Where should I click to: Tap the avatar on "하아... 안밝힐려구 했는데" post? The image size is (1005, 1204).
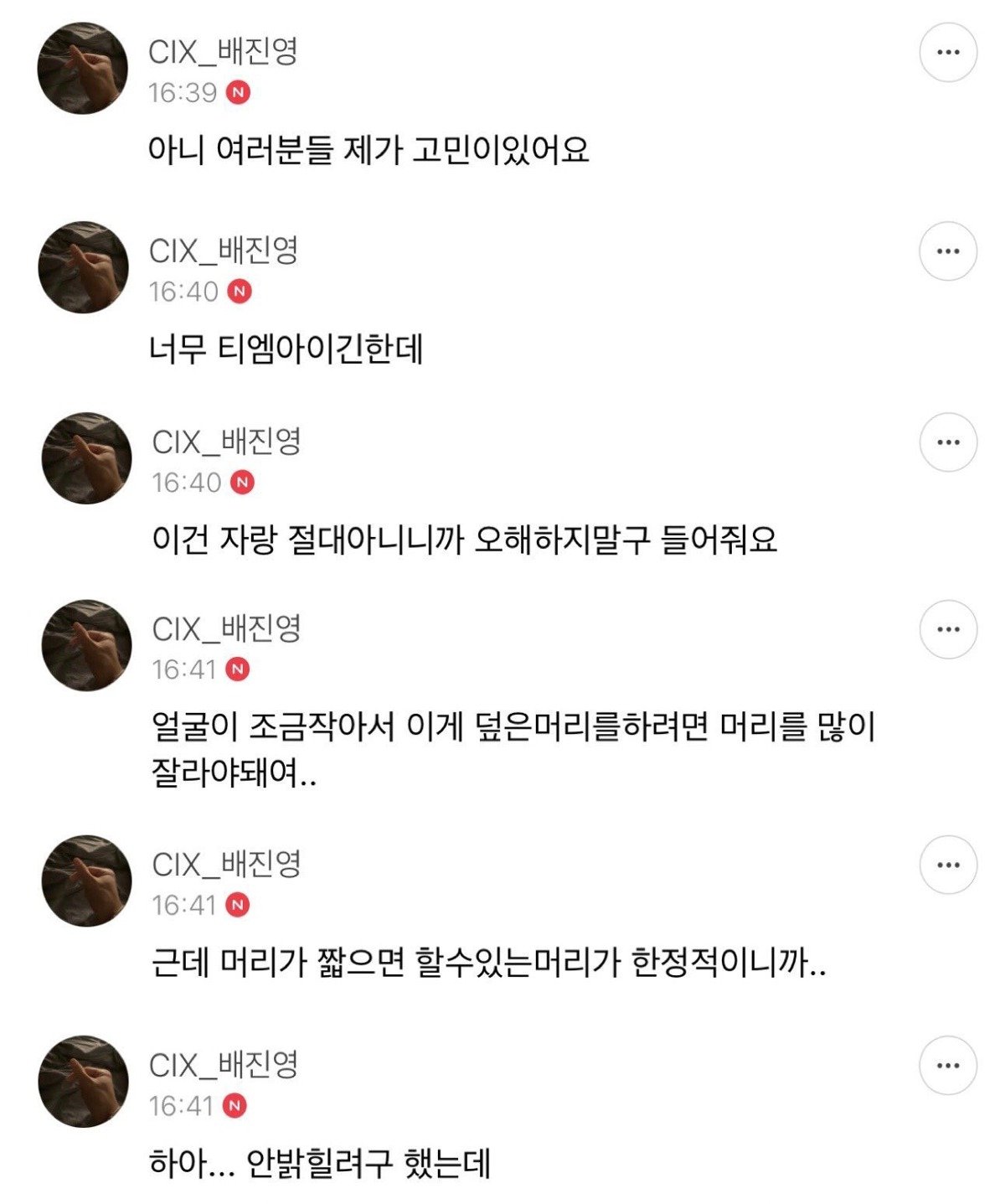(x=83, y=1082)
